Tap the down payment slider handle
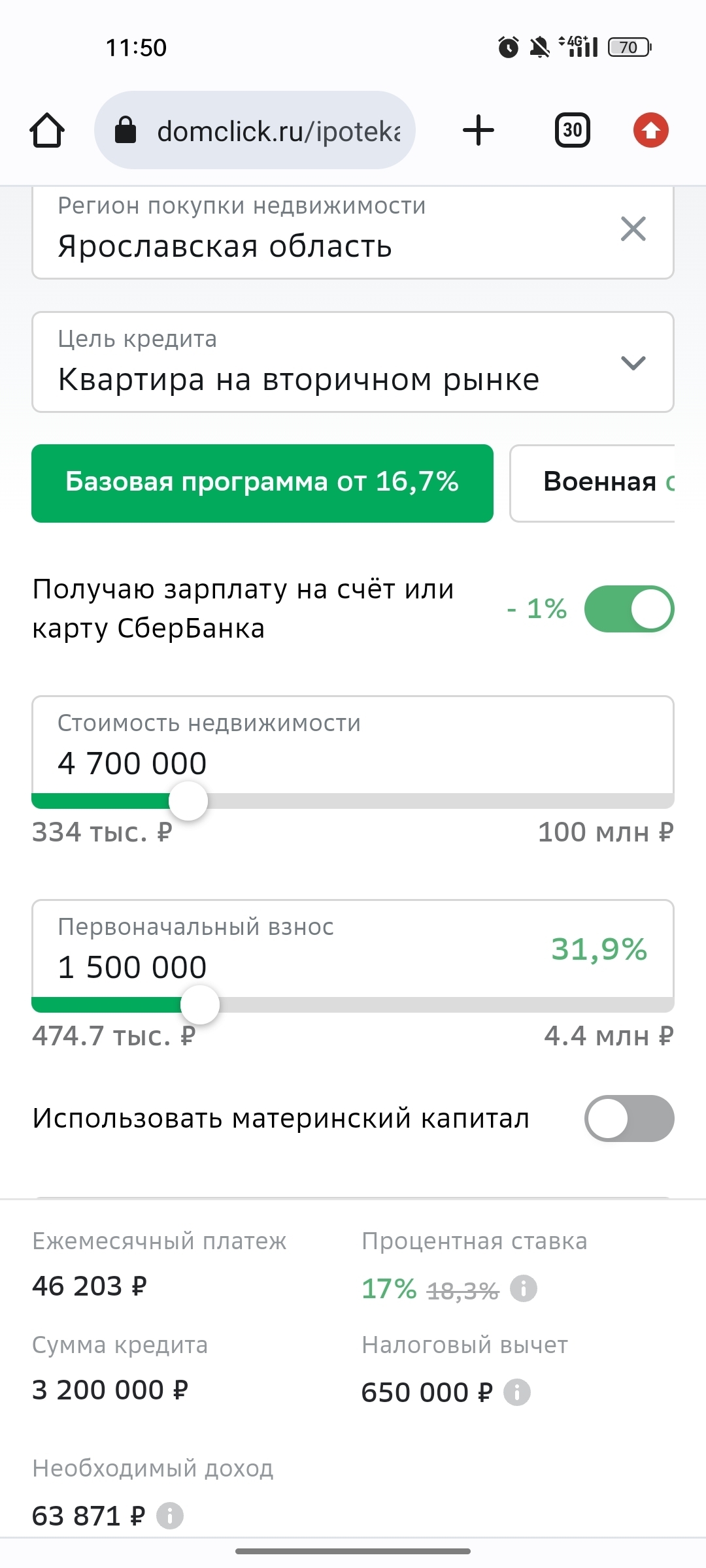The height and width of the screenshot is (1568, 706). 200,1005
